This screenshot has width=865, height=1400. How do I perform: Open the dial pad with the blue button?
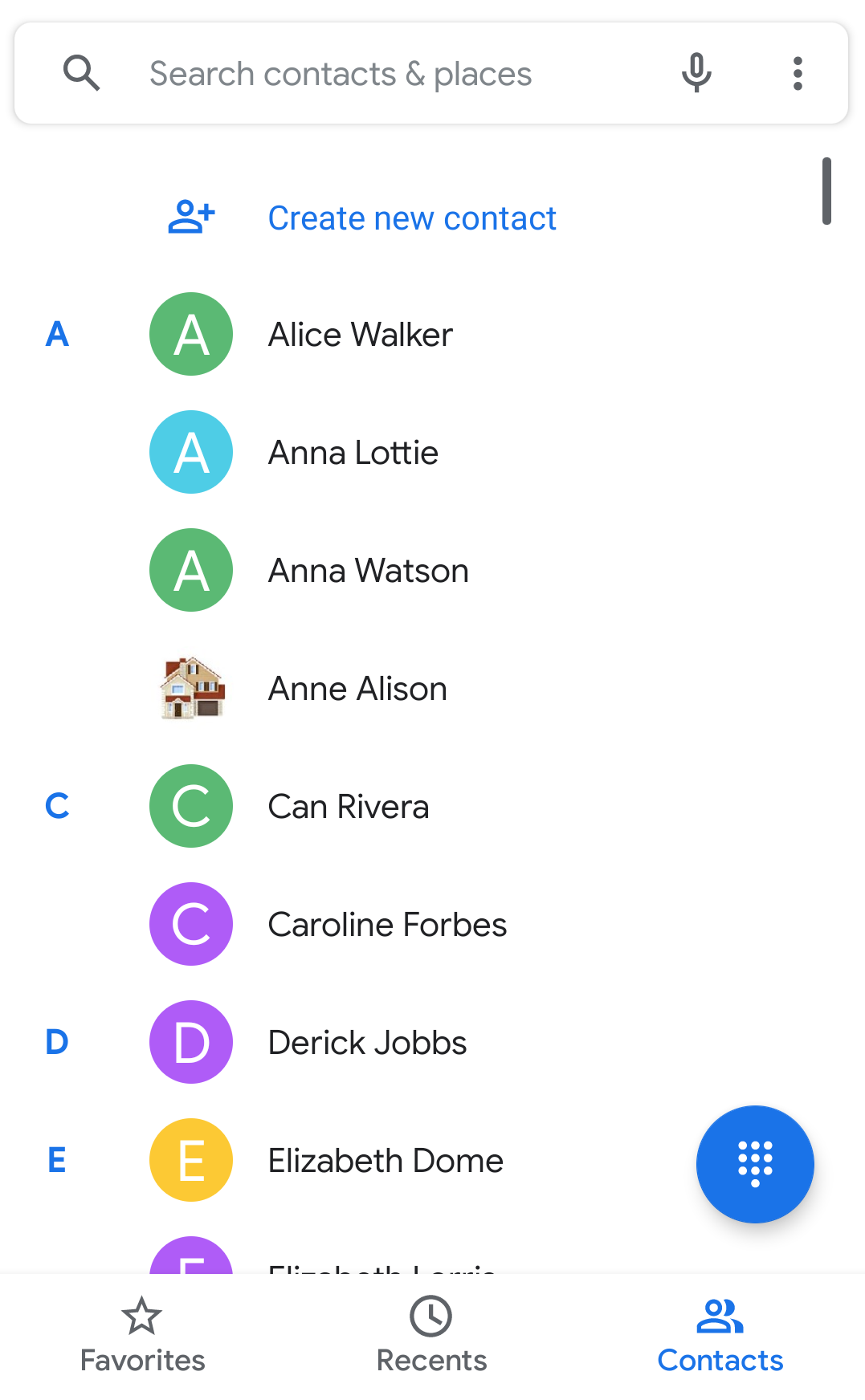[x=754, y=1164]
